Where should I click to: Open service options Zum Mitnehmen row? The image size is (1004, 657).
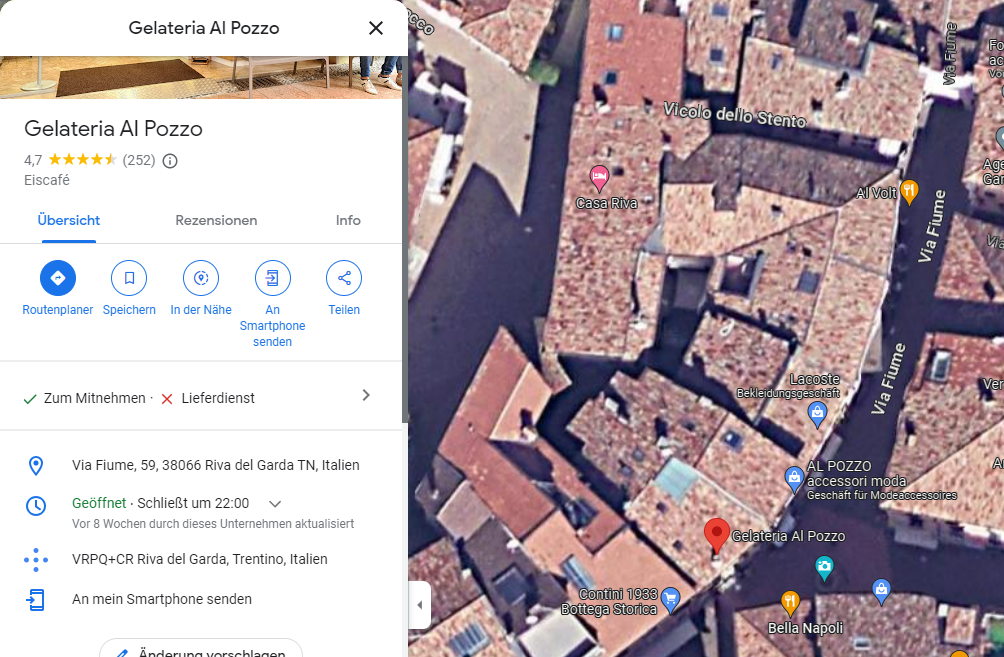click(x=200, y=397)
